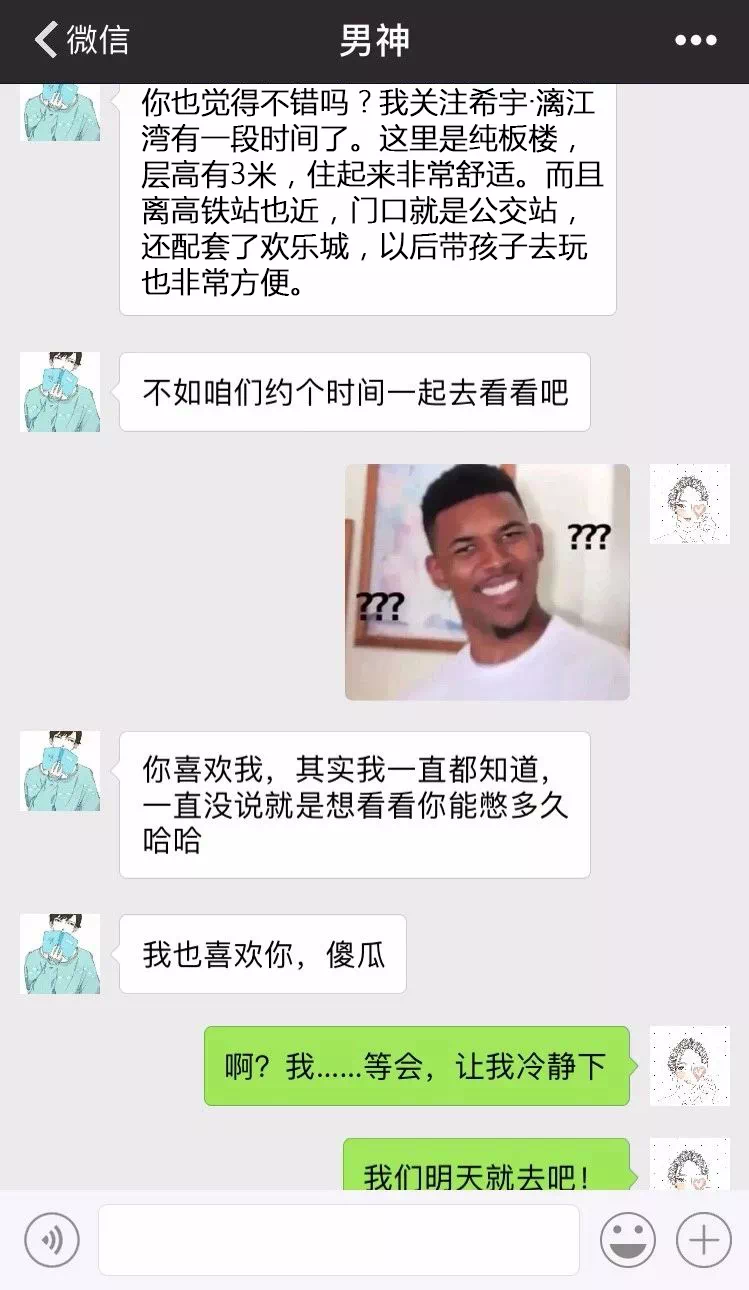
Task: View the confused man meme image
Action: (487, 582)
